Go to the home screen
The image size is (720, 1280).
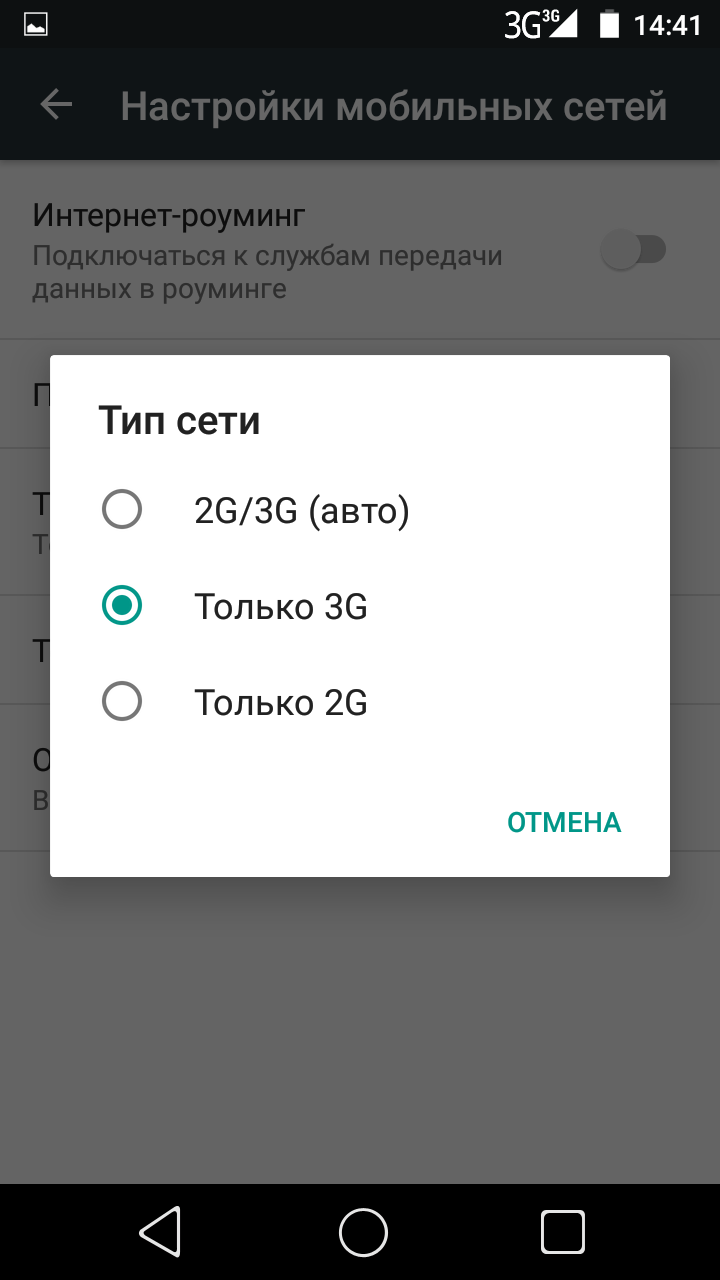(x=362, y=1231)
